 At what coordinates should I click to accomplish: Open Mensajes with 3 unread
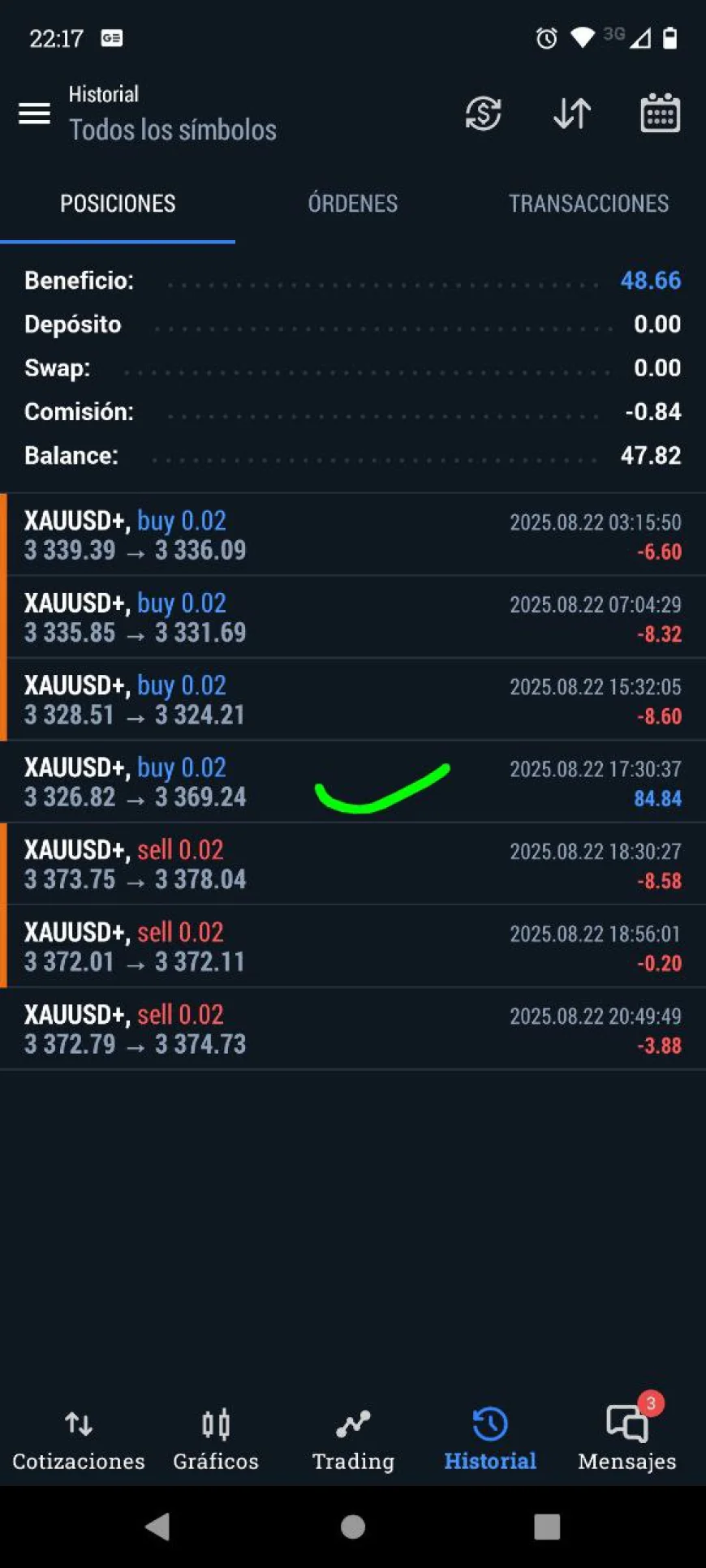[627, 1439]
